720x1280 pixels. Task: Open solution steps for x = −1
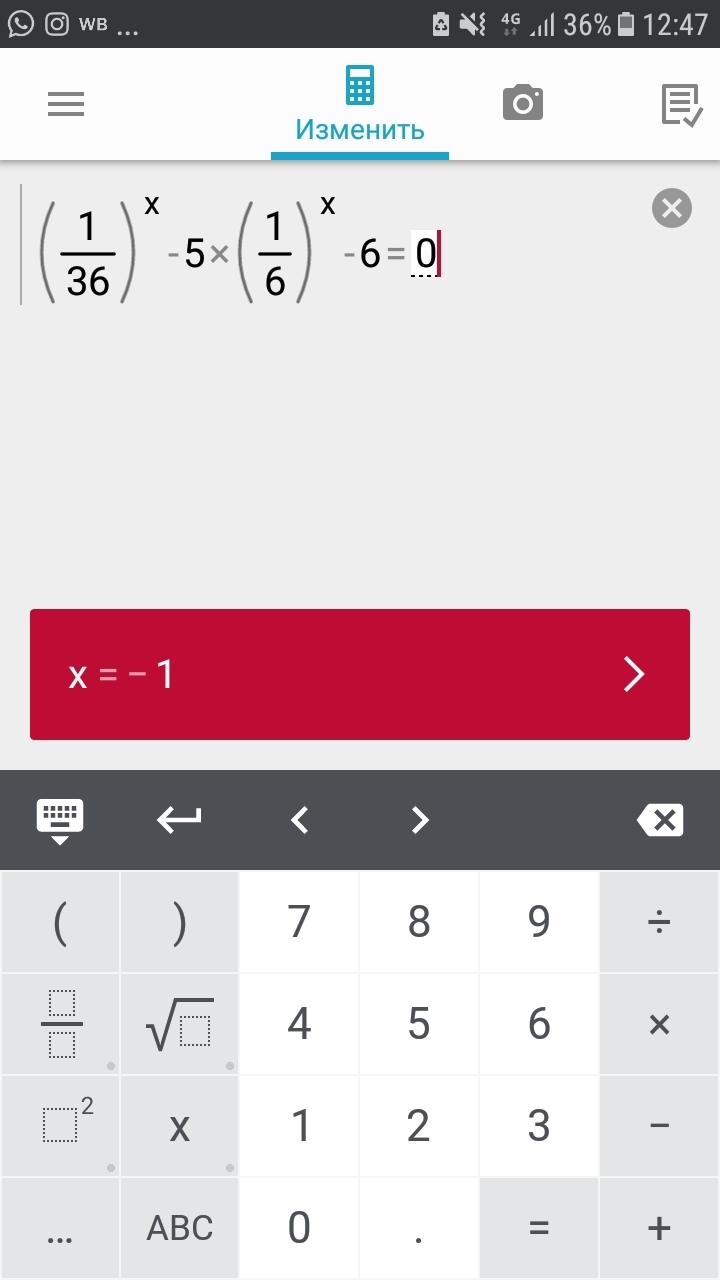point(360,675)
